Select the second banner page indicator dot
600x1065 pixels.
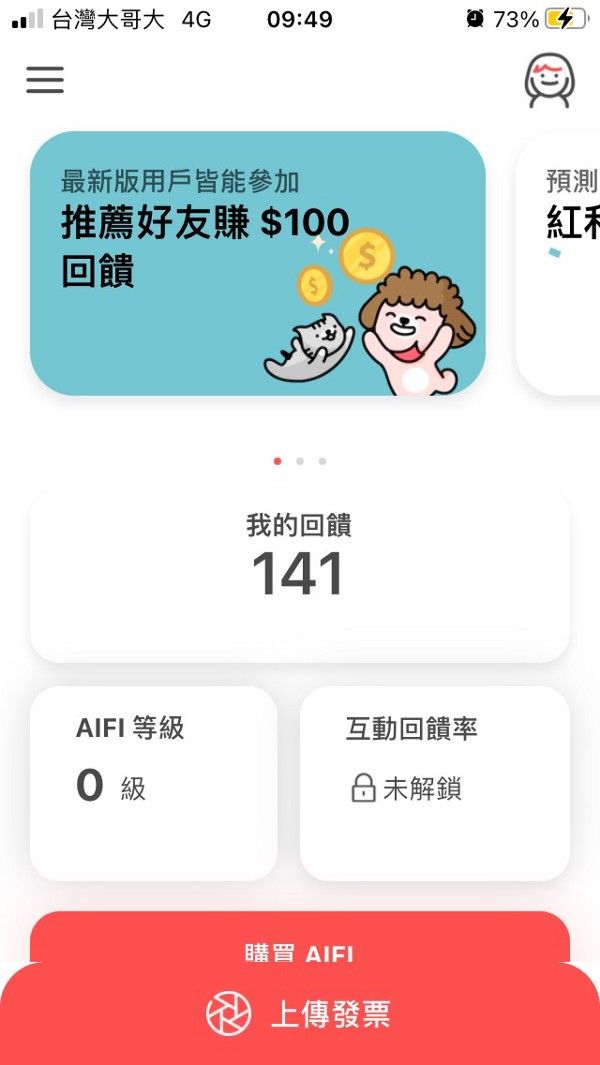click(x=300, y=461)
